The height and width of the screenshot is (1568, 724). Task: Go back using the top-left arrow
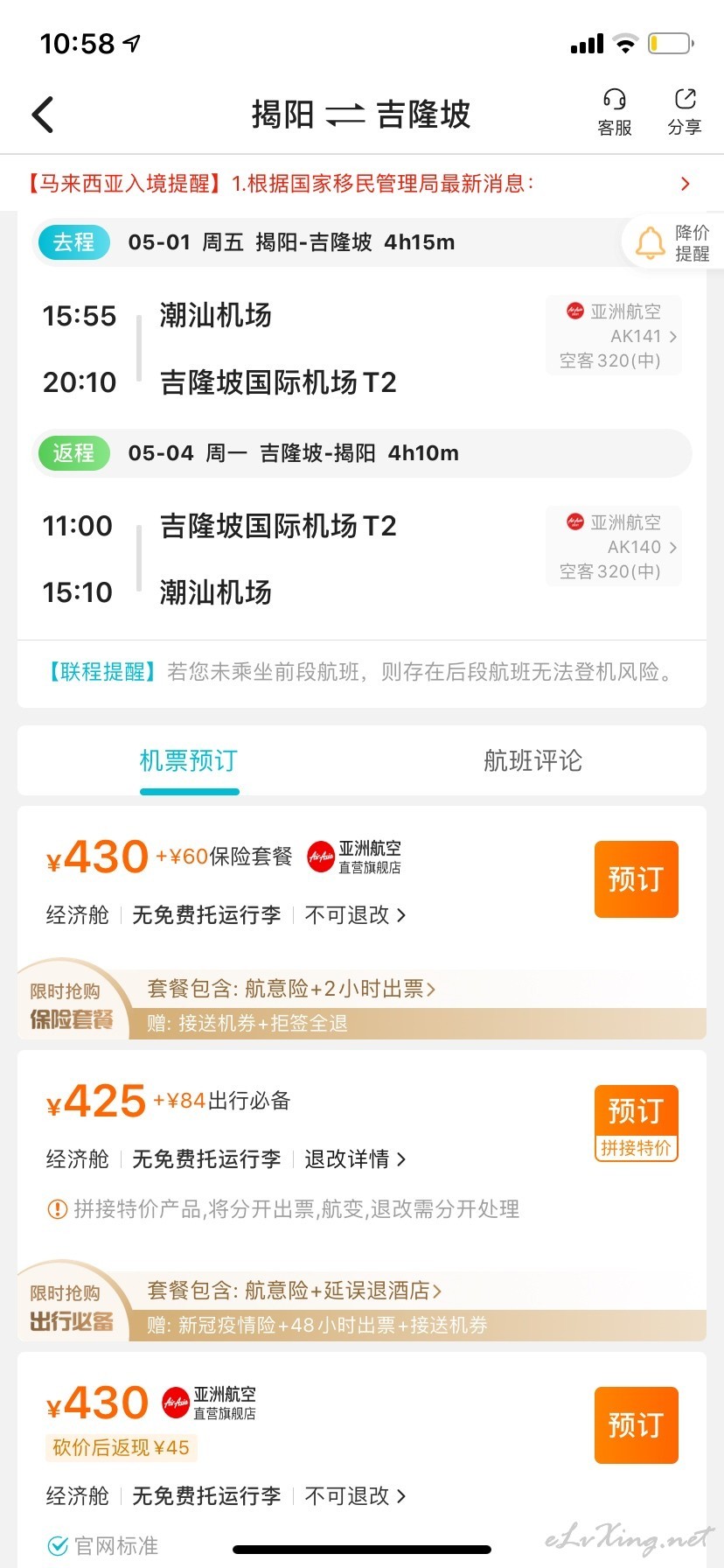tap(43, 115)
